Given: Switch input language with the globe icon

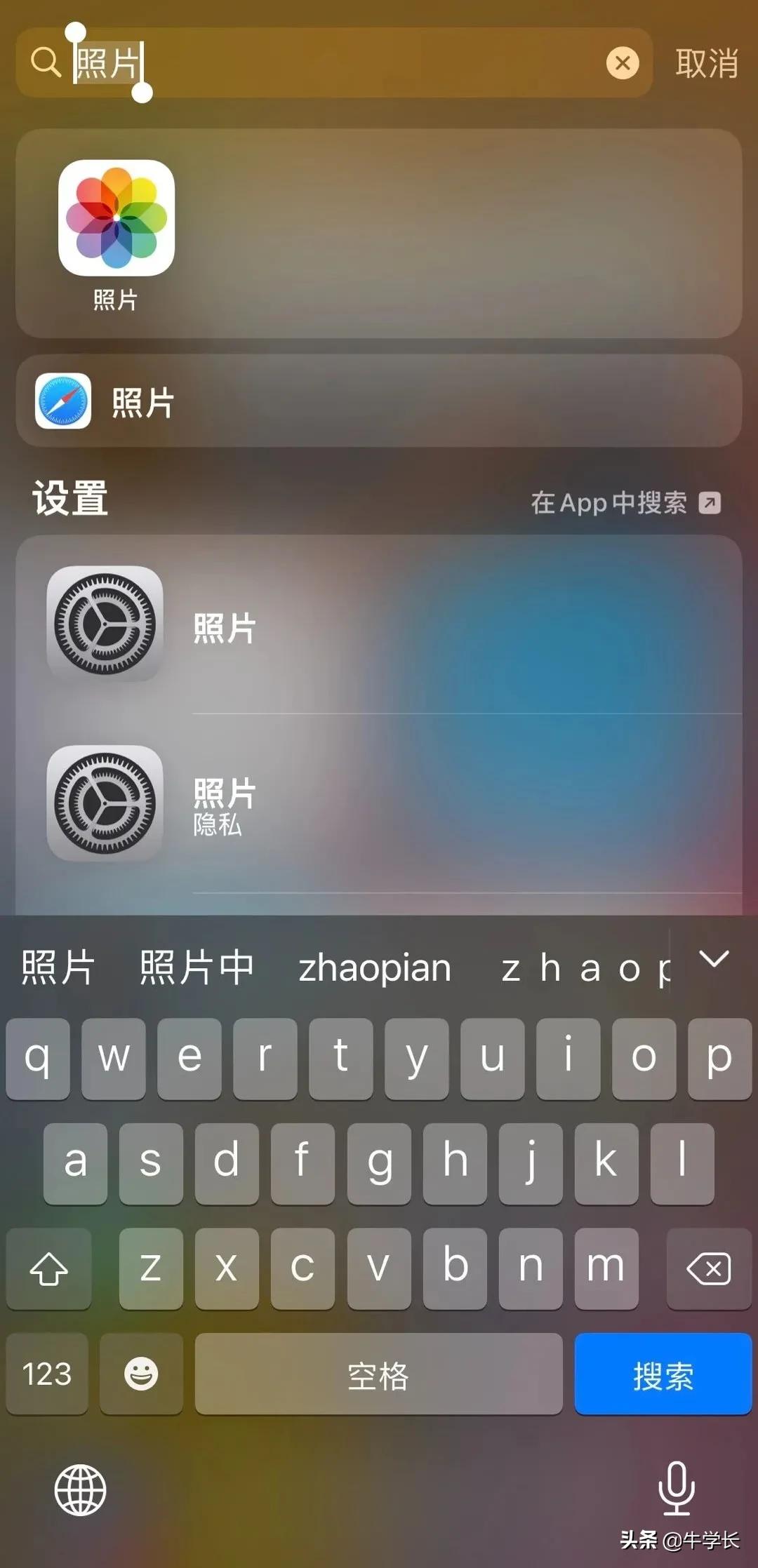Looking at the screenshot, I should click(81, 1489).
